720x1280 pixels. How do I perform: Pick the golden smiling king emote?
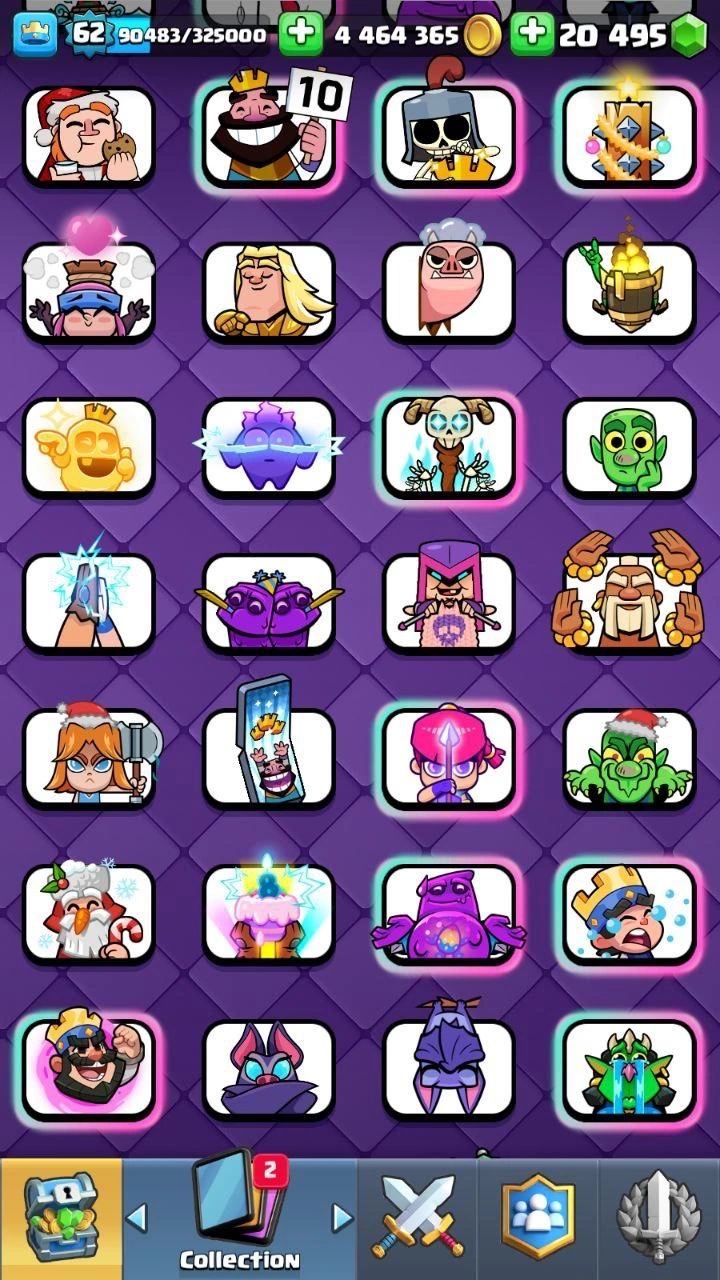point(89,447)
